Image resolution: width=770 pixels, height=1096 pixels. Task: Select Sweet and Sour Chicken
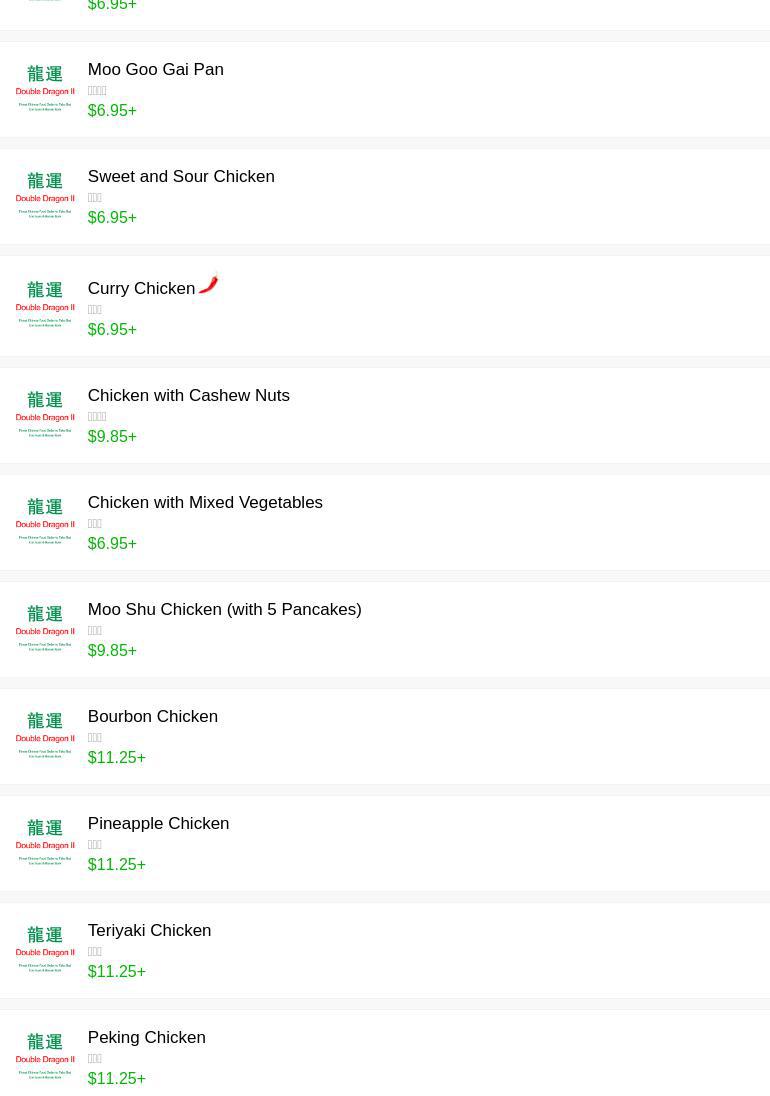click(180, 177)
